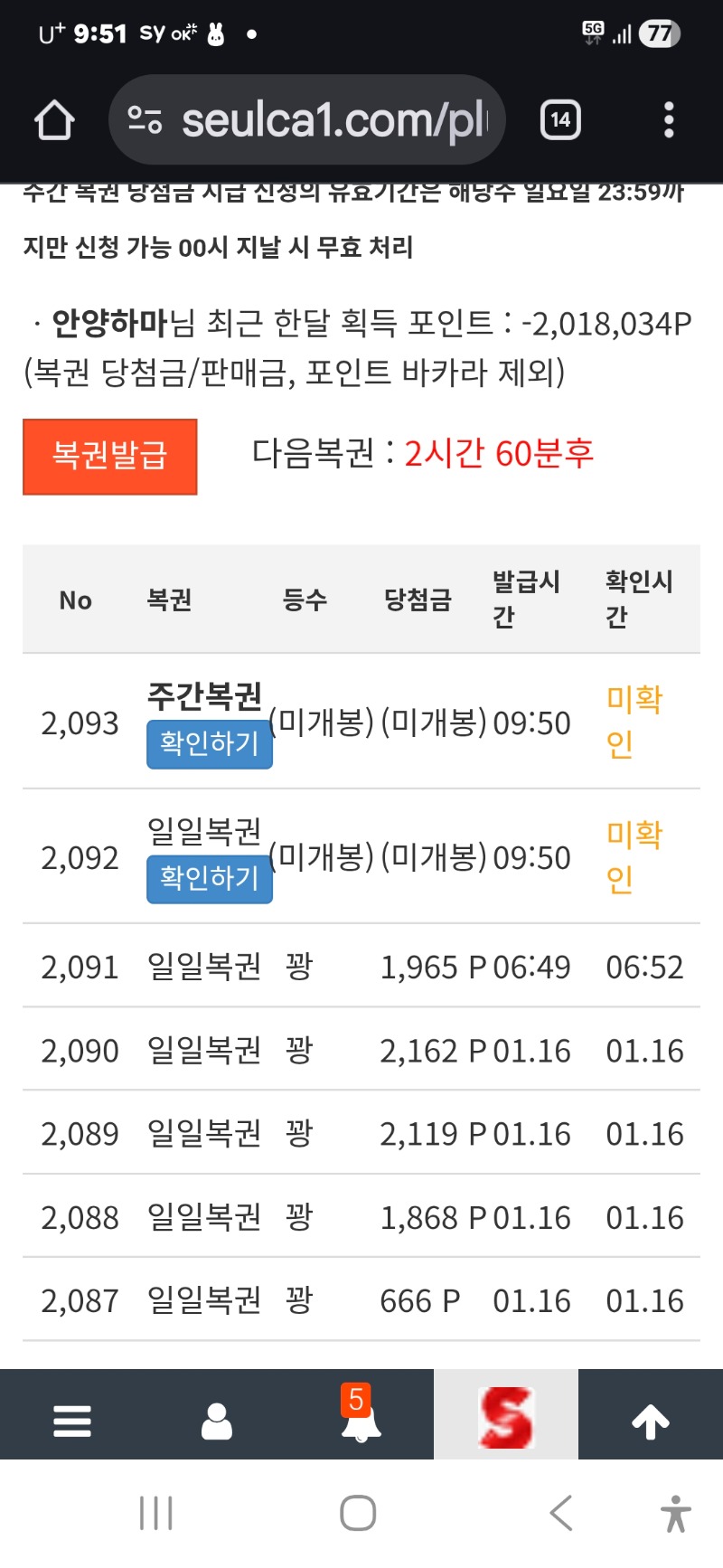Tap 확인하기 for the 주간복권 ticket
Viewport: 723px width, 1568px height.
pyautogui.click(x=210, y=744)
